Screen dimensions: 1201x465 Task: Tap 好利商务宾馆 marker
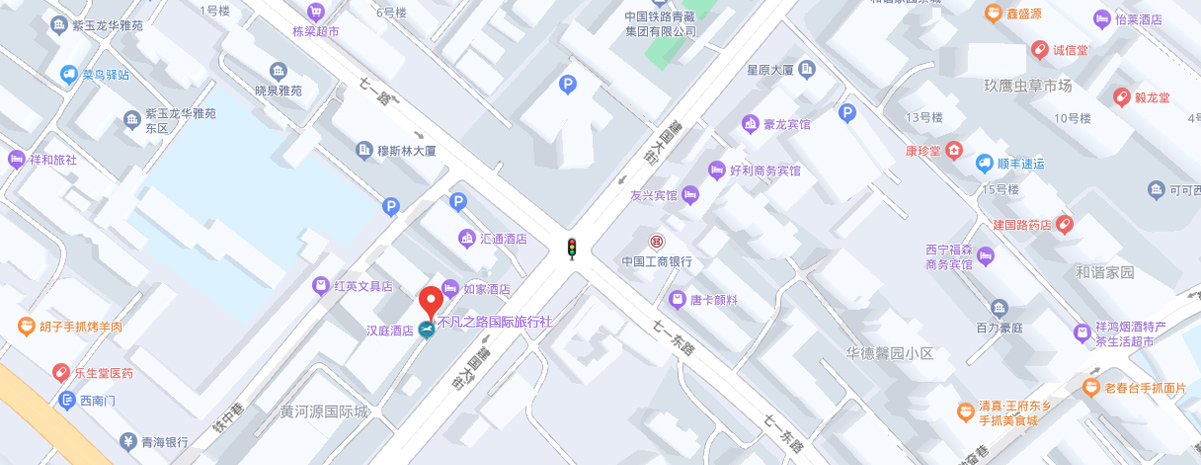716,170
